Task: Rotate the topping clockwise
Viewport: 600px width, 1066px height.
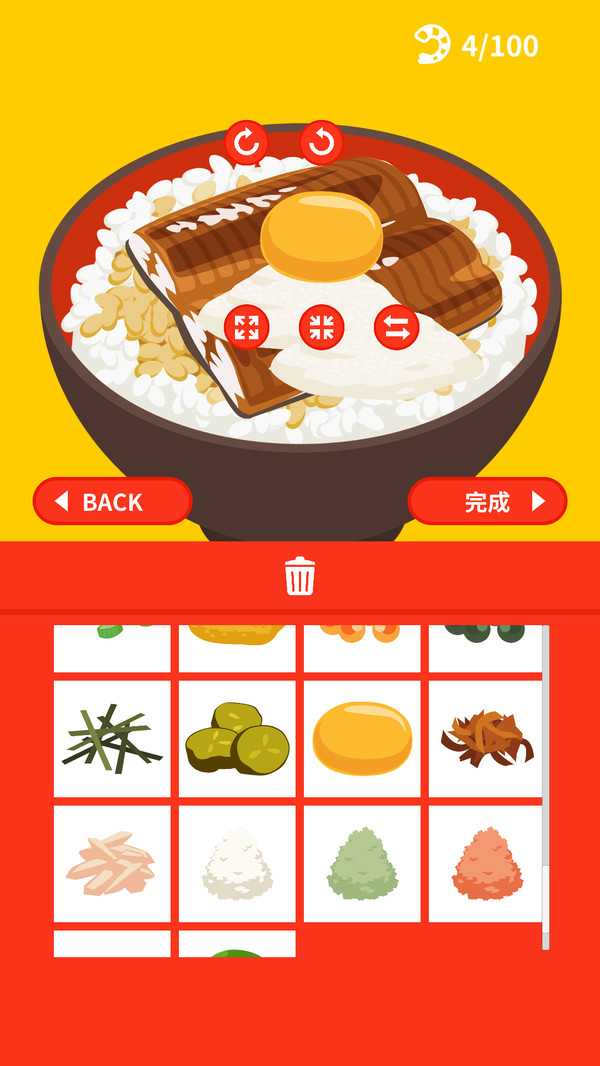Action: click(246, 143)
